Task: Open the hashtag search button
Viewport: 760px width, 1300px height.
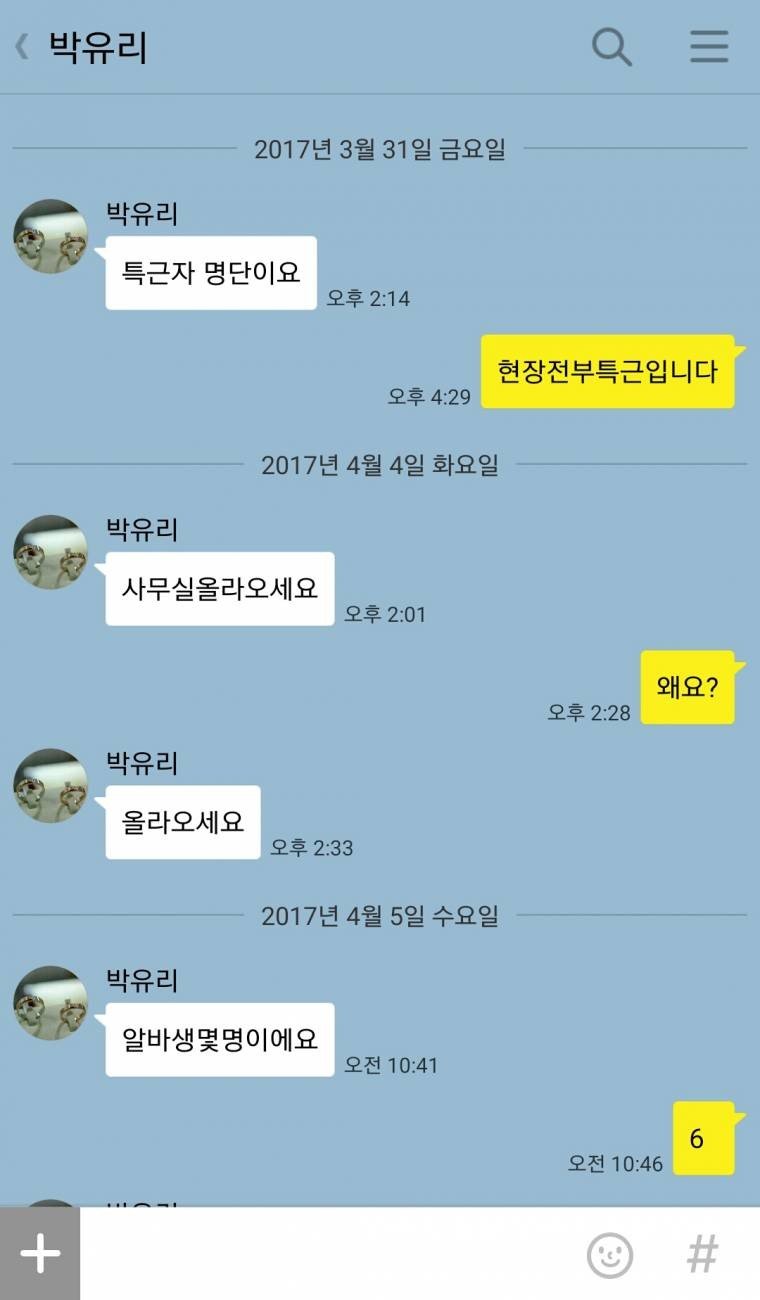Action: pyautogui.click(x=702, y=1254)
